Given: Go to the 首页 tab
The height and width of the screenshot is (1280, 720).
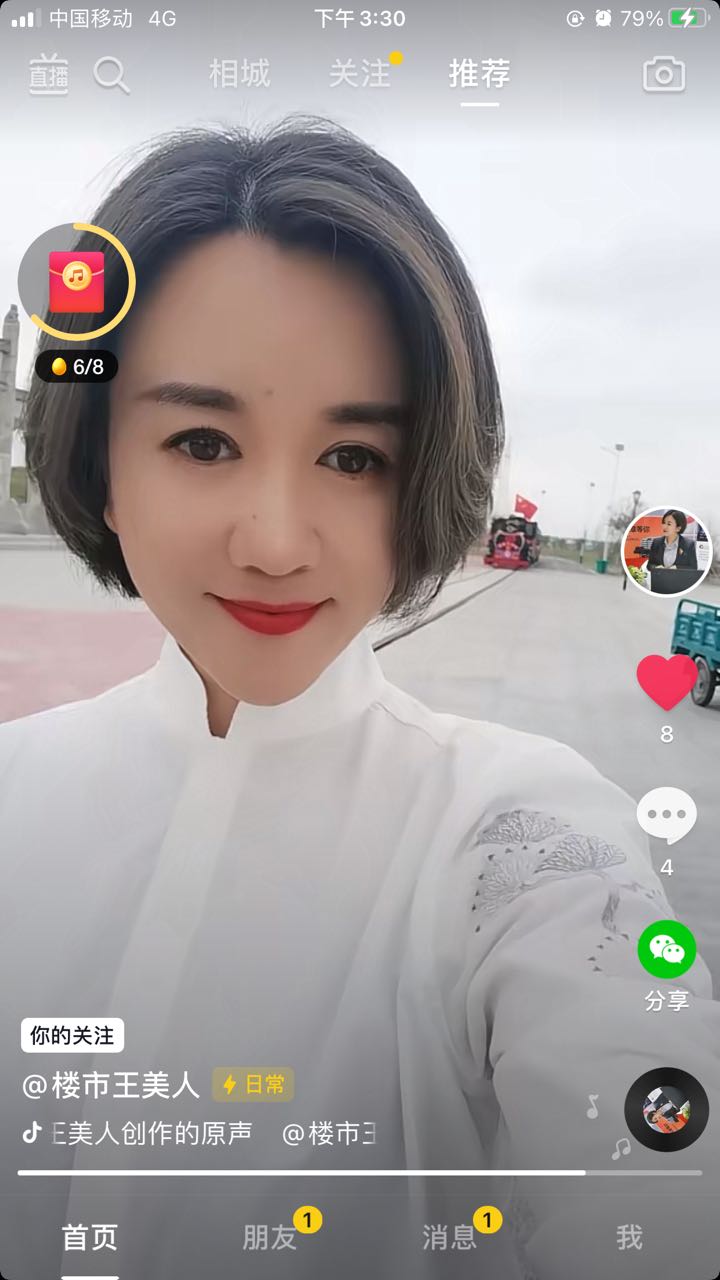Looking at the screenshot, I should coord(90,1238).
